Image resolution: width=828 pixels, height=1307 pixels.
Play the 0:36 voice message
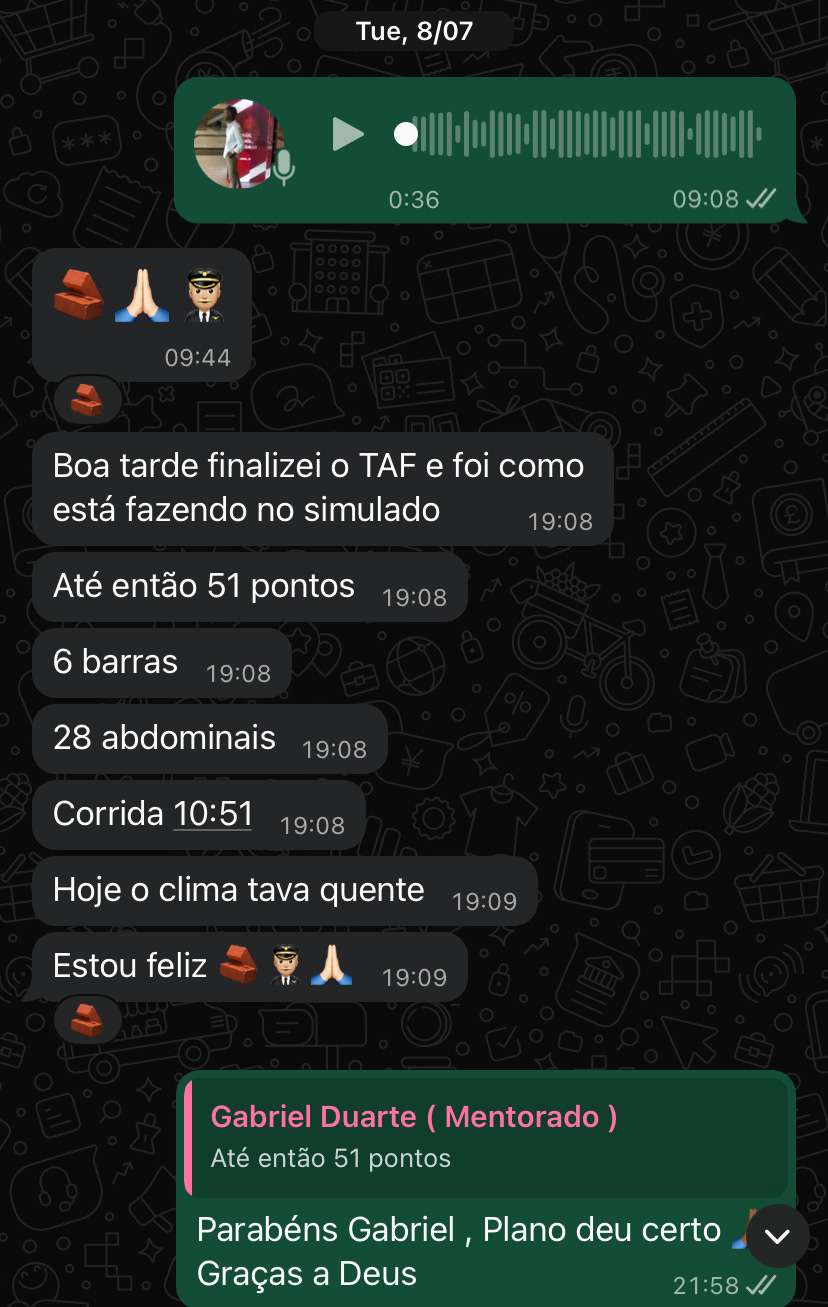pos(347,134)
